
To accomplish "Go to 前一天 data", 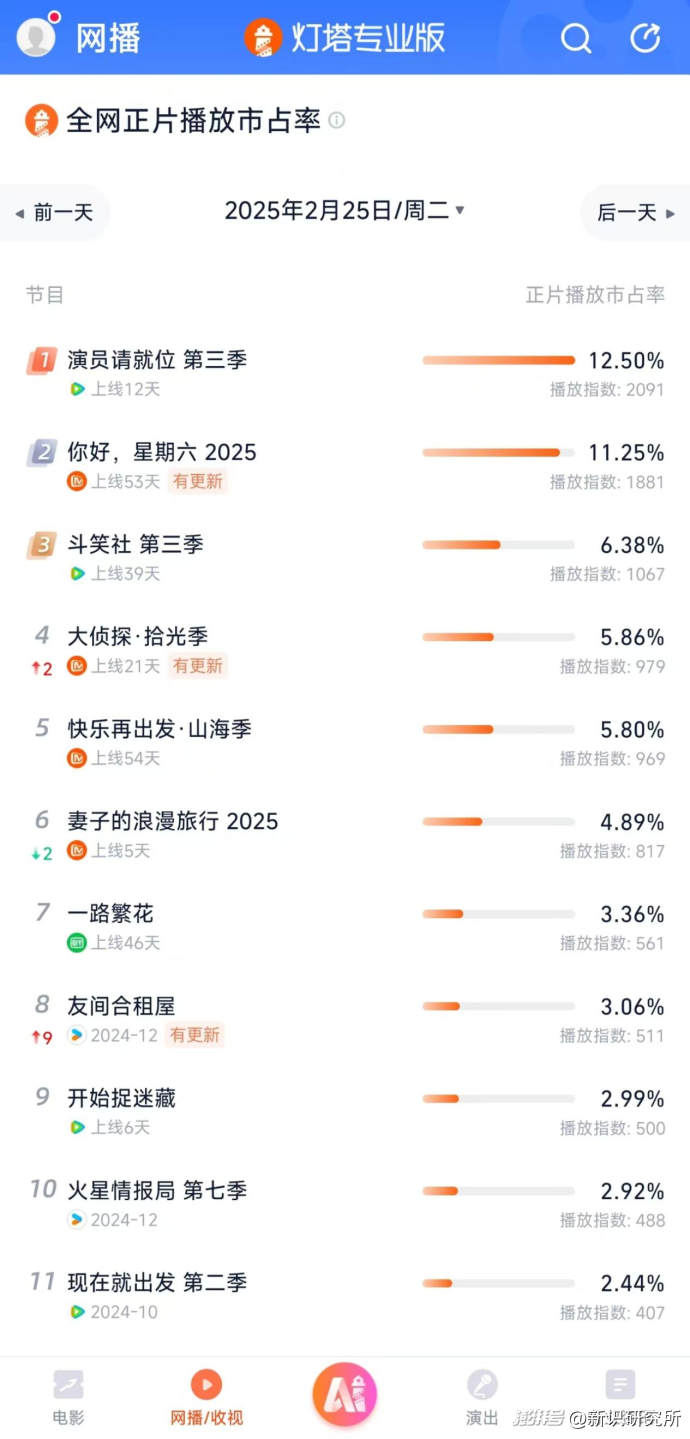I will [x=55, y=212].
